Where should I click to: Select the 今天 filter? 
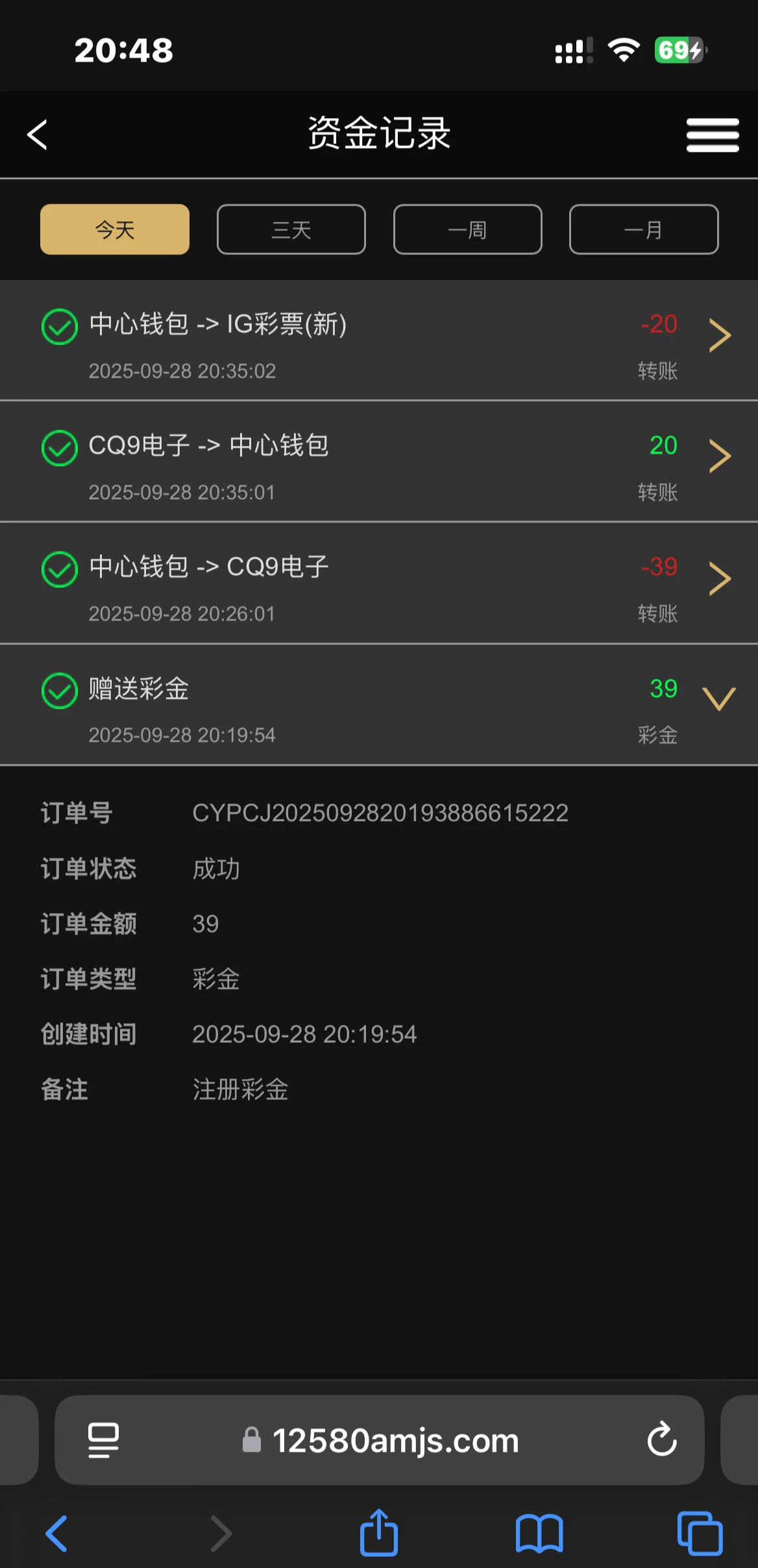pos(115,230)
